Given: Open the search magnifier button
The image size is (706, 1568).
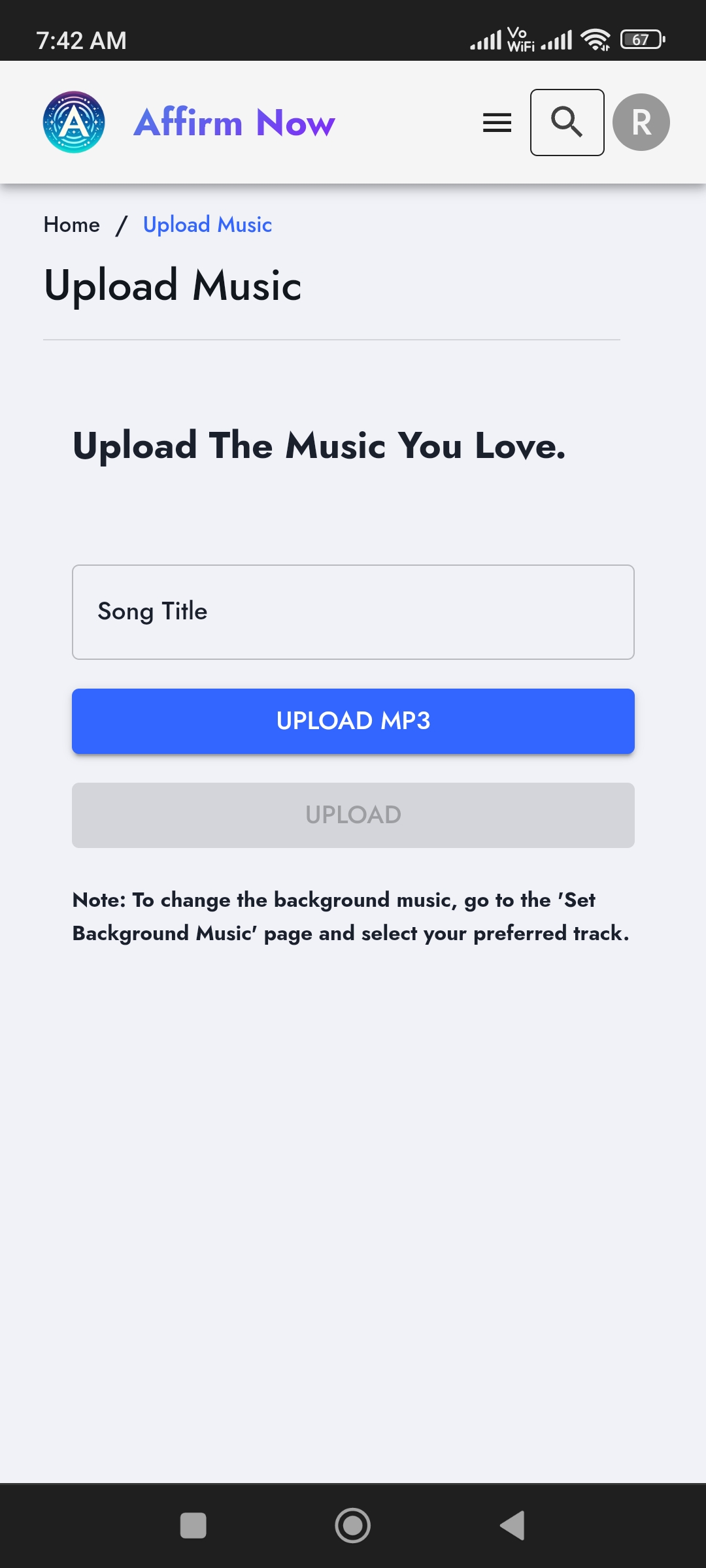Looking at the screenshot, I should pos(567,123).
